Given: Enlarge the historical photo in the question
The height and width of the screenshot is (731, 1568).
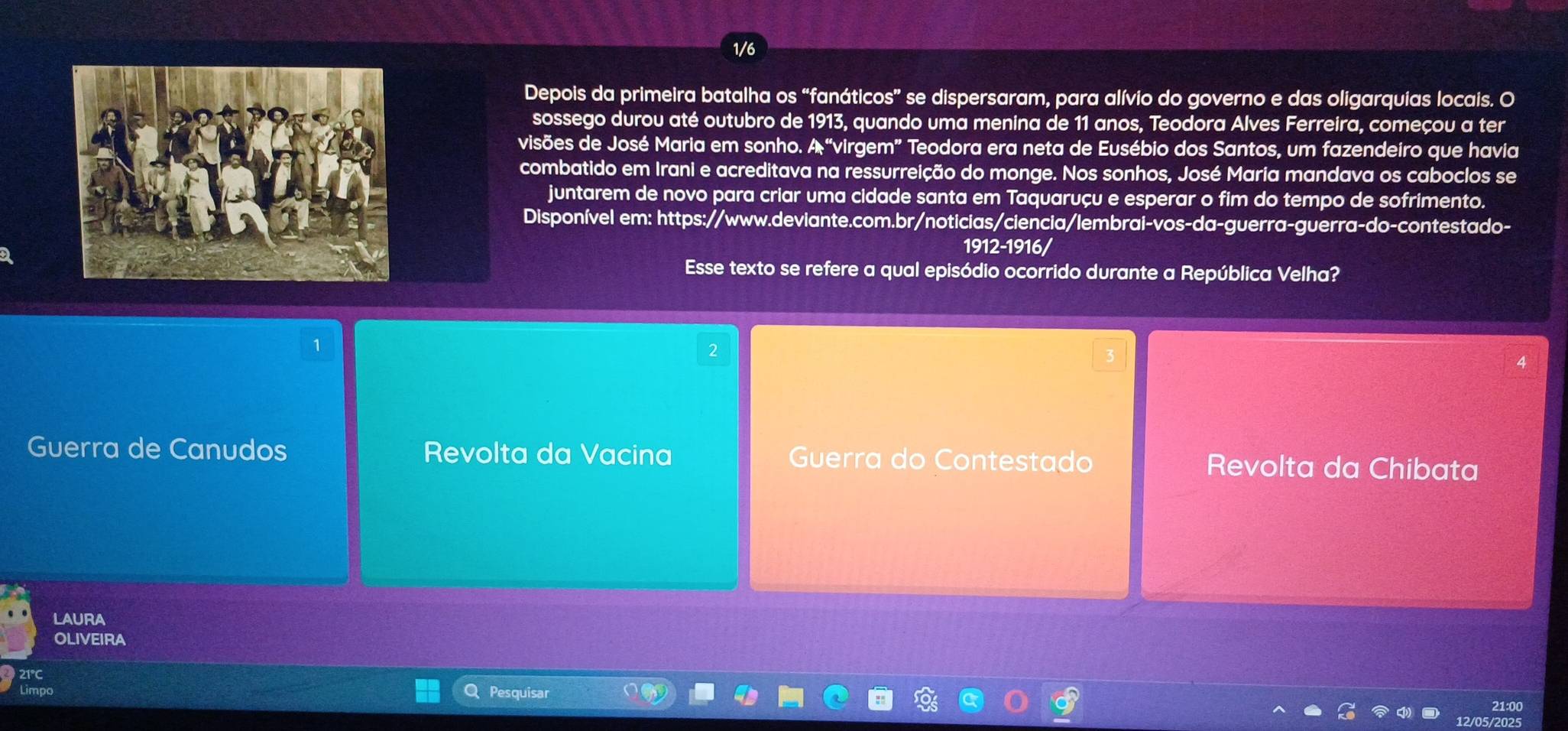Looking at the screenshot, I should pyautogui.click(x=234, y=174).
